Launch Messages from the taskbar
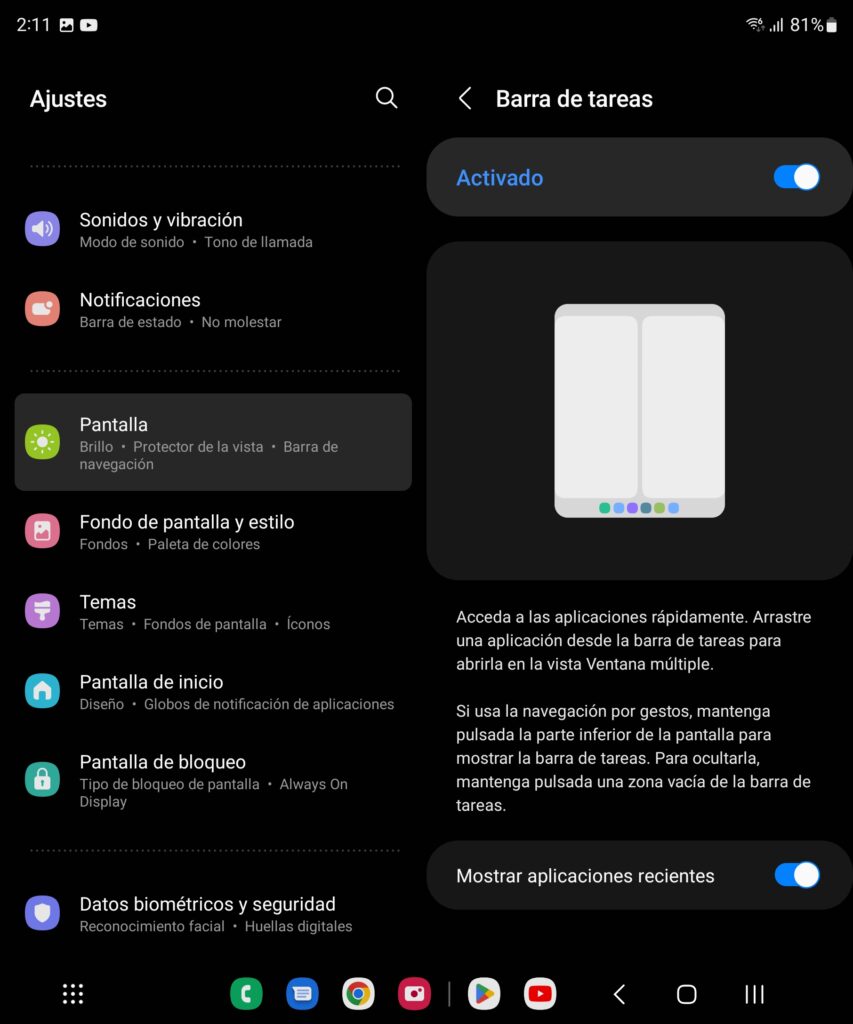This screenshot has width=853, height=1024. [x=302, y=993]
